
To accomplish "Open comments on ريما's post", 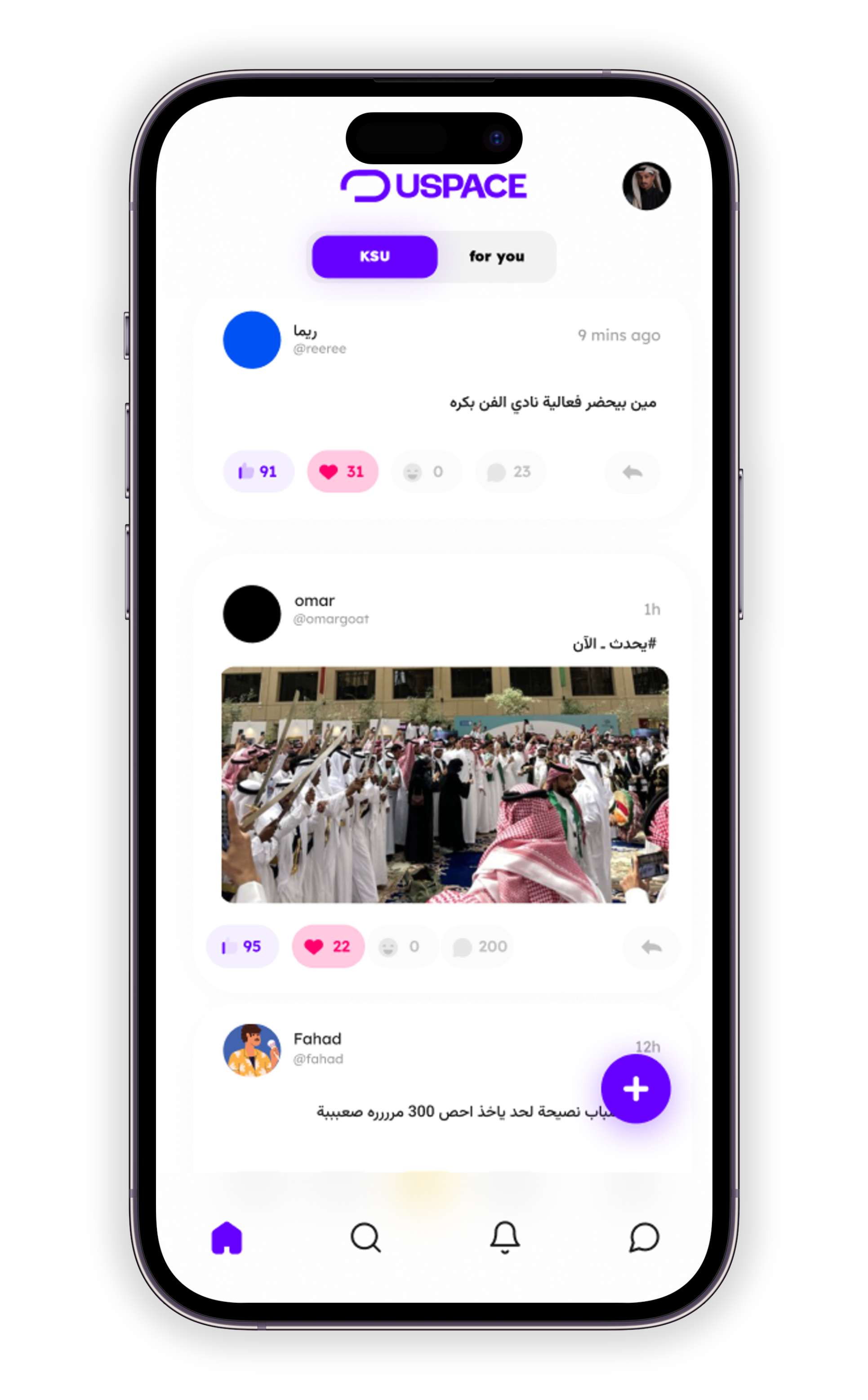I will [509, 471].
